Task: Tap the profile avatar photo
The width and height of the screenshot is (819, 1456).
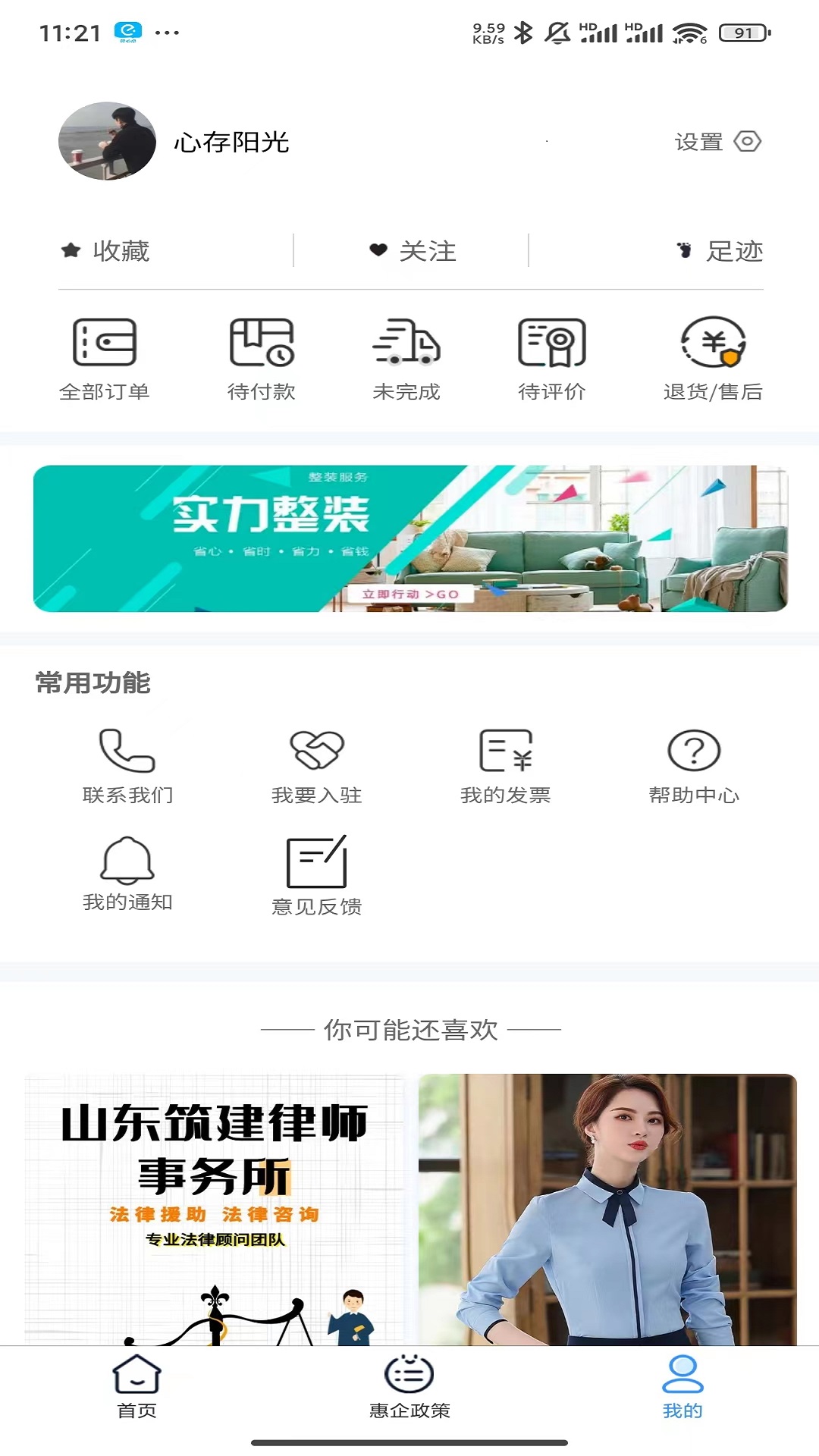Action: coord(107,141)
